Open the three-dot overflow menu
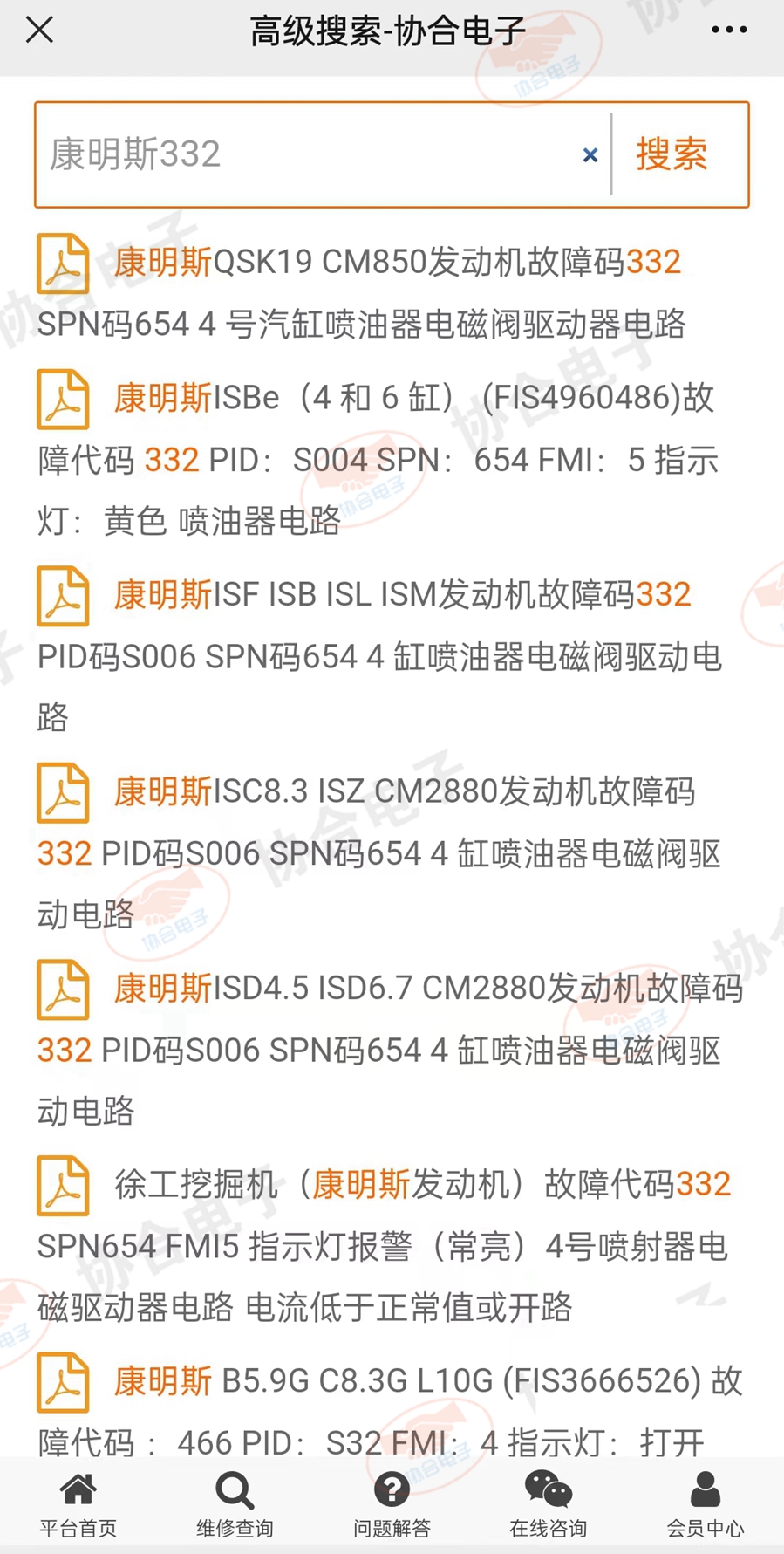The width and height of the screenshot is (784, 1554). [x=729, y=30]
